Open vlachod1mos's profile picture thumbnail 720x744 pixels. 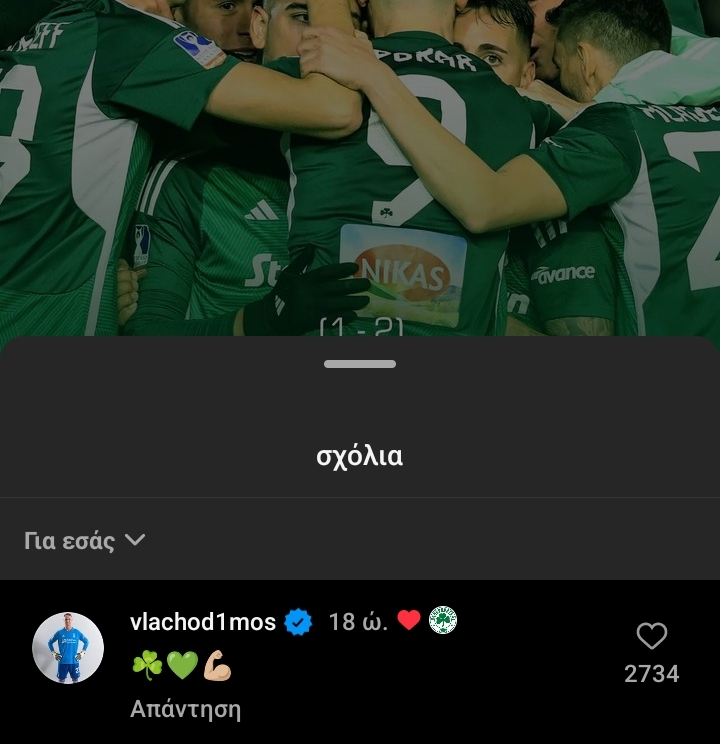coord(68,647)
